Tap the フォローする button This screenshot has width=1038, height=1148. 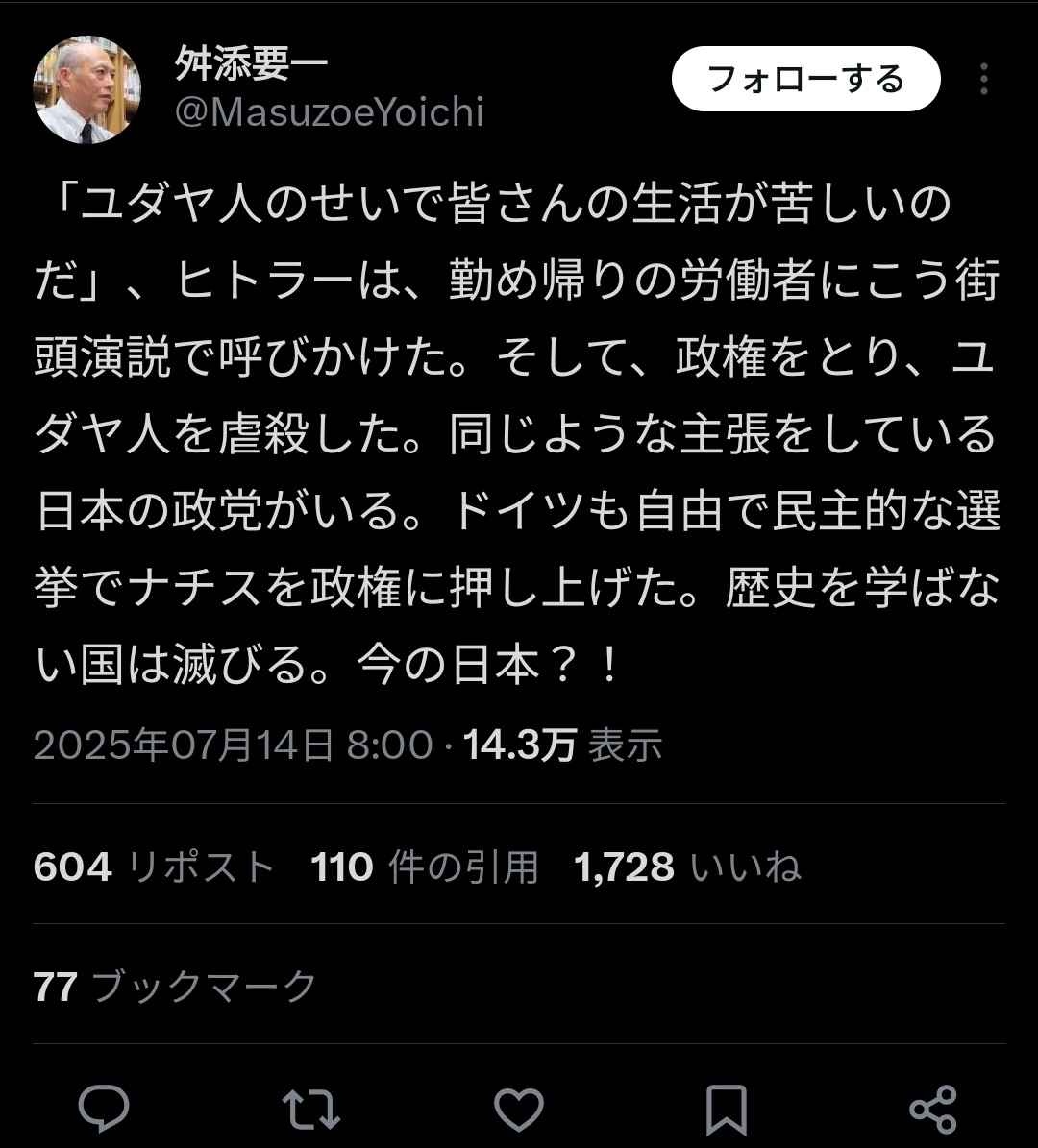pyautogui.click(x=805, y=79)
